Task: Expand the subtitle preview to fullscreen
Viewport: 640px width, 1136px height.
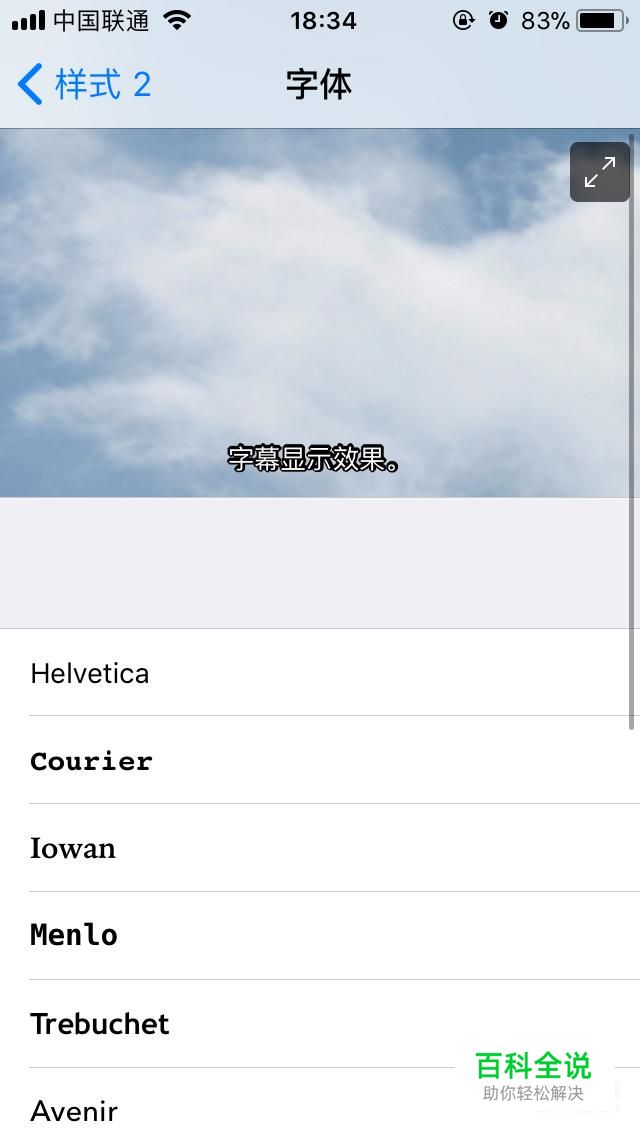Action: (x=599, y=172)
